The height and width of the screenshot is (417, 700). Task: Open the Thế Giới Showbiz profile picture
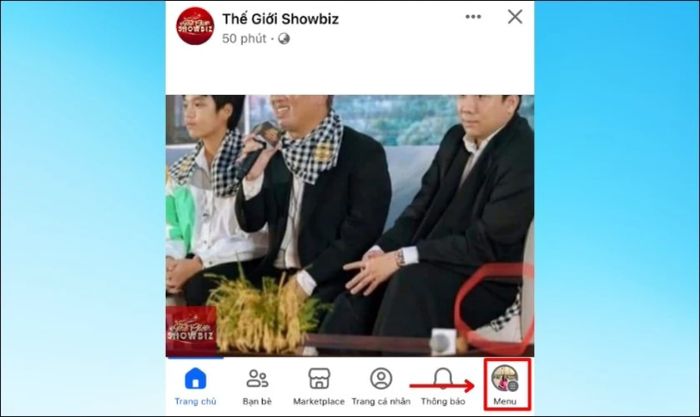pyautogui.click(x=195, y=25)
